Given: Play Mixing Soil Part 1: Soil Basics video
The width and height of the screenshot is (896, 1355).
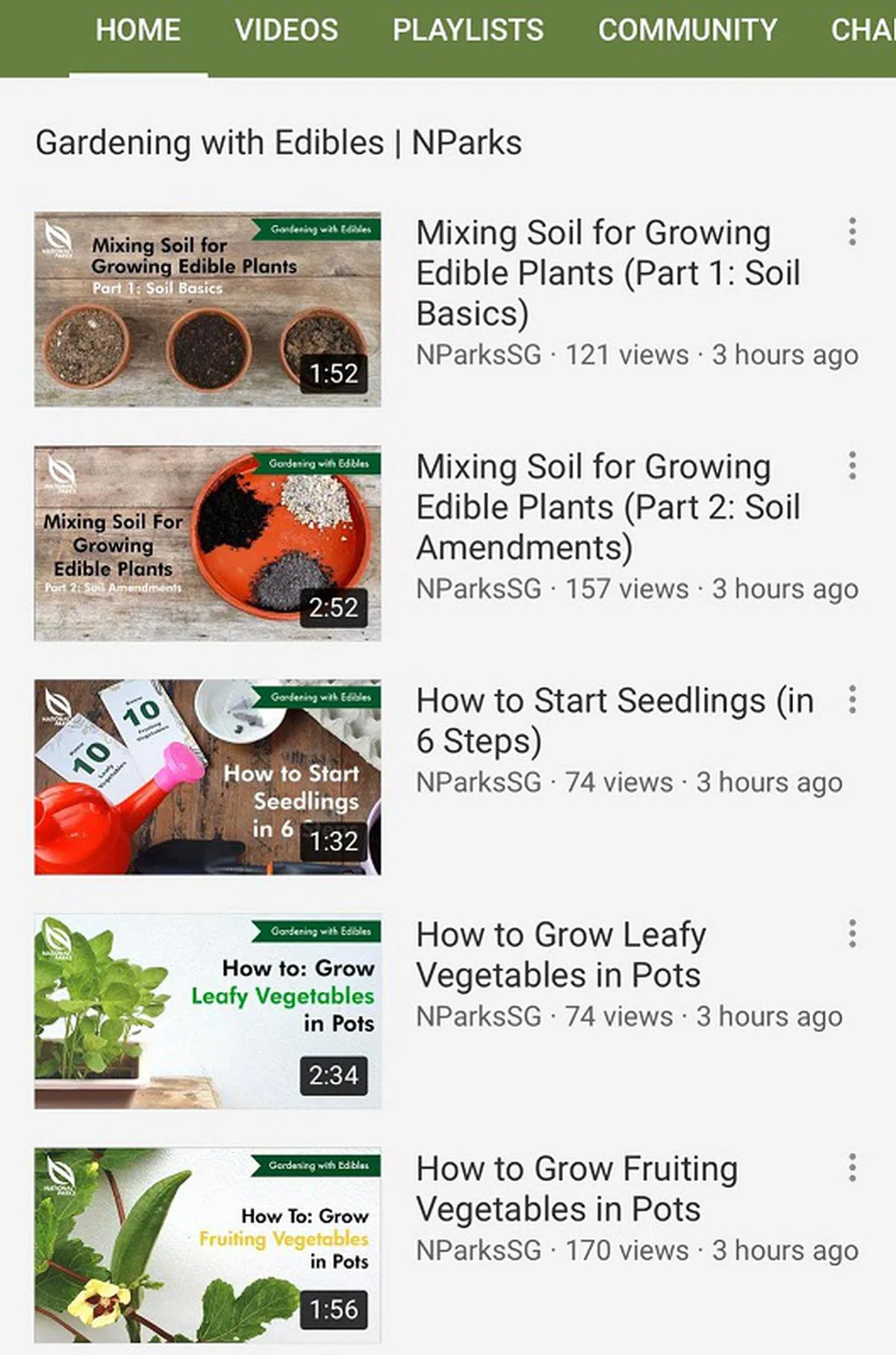Looking at the screenshot, I should pyautogui.click(x=208, y=309).
